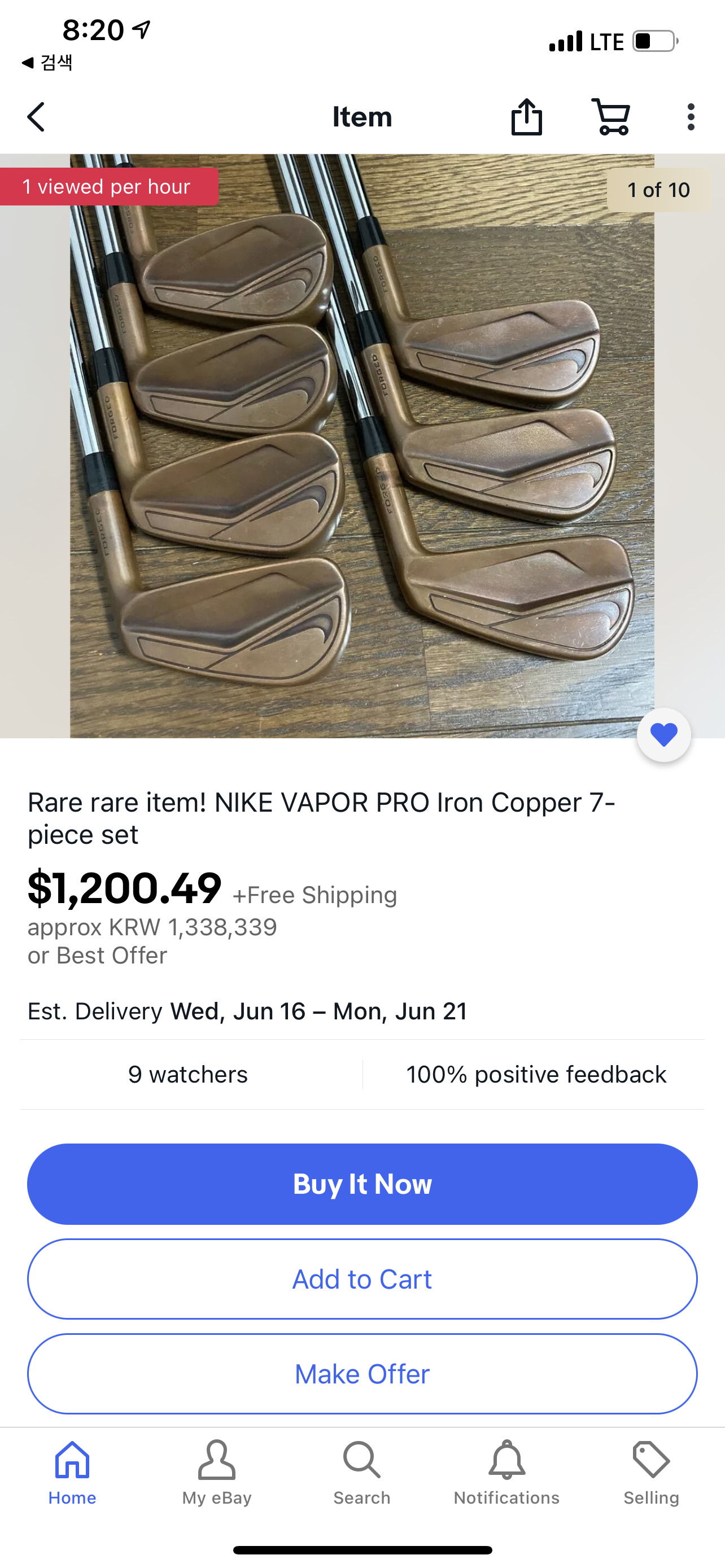Make an offer on this item

[x=362, y=1374]
